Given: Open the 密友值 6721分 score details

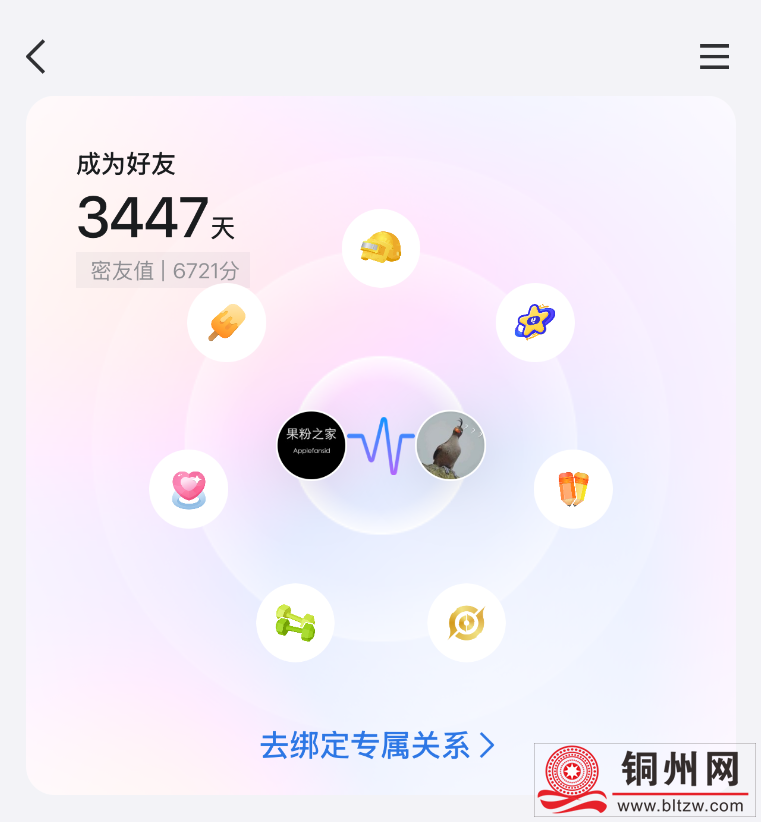Looking at the screenshot, I should click(163, 270).
